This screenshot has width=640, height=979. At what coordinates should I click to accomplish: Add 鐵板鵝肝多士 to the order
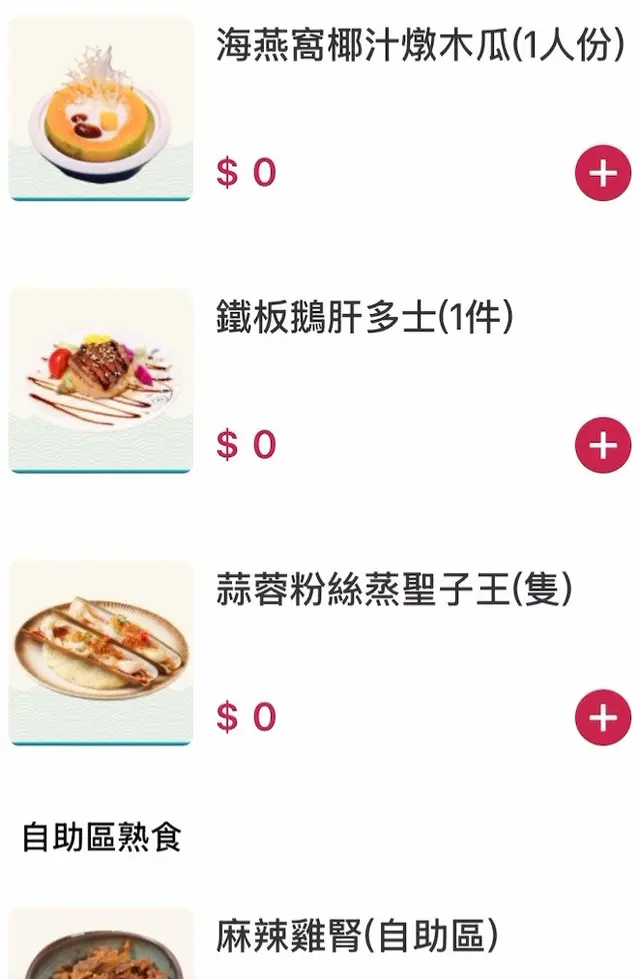coord(603,445)
